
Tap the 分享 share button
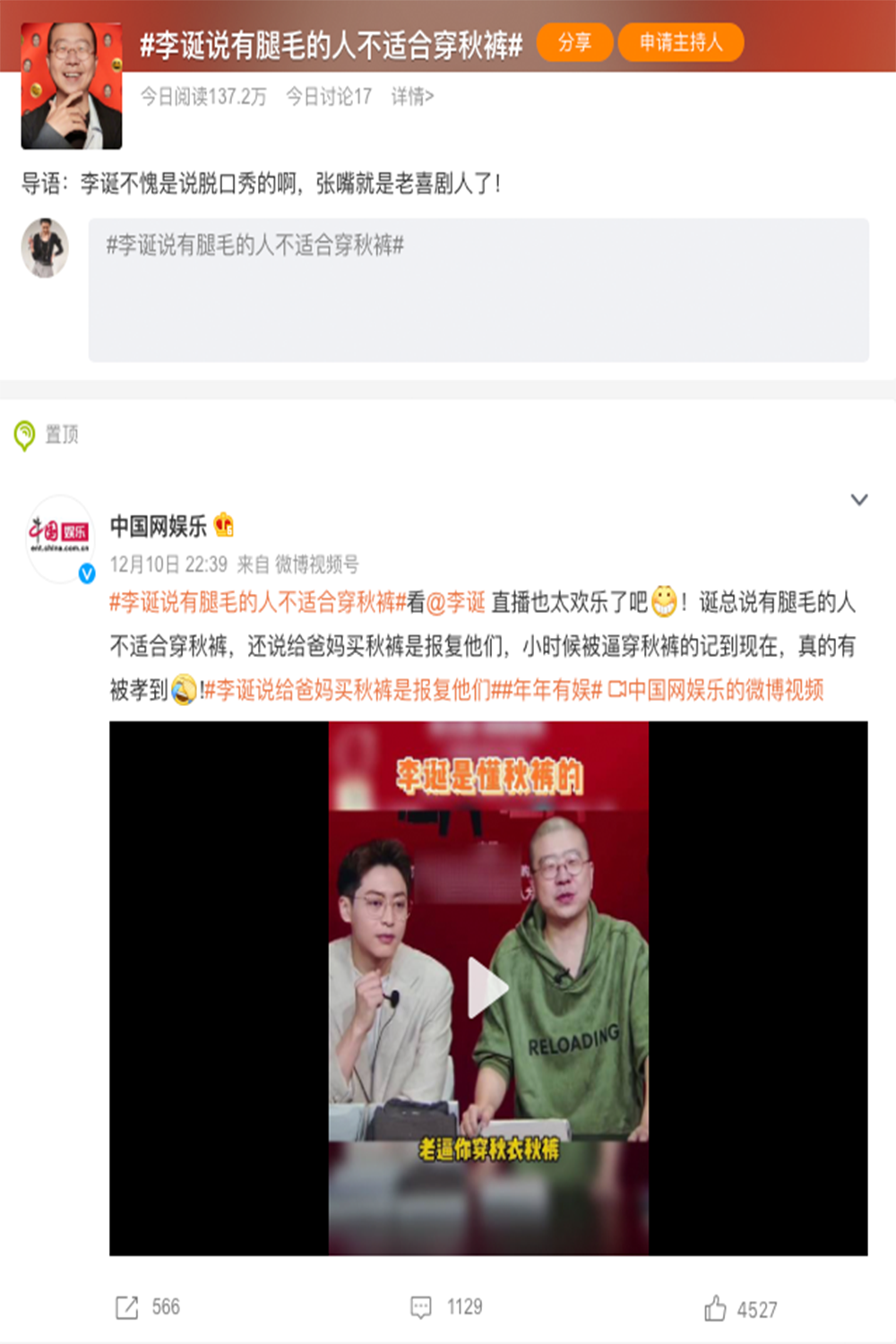[x=574, y=42]
